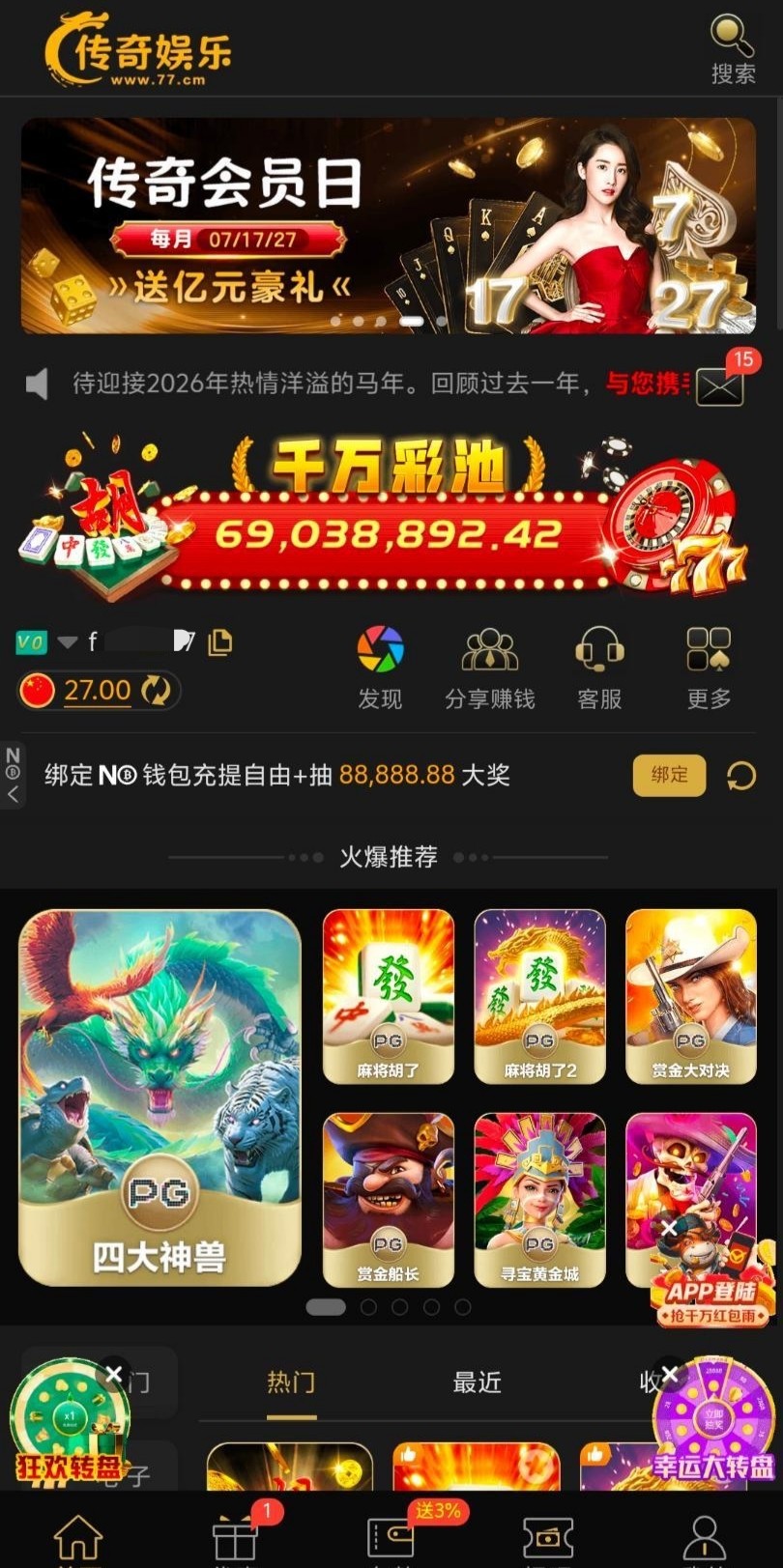The image size is (783, 1568).
Task: Dismiss the APP登陆 floating promo
Action: tap(669, 1228)
